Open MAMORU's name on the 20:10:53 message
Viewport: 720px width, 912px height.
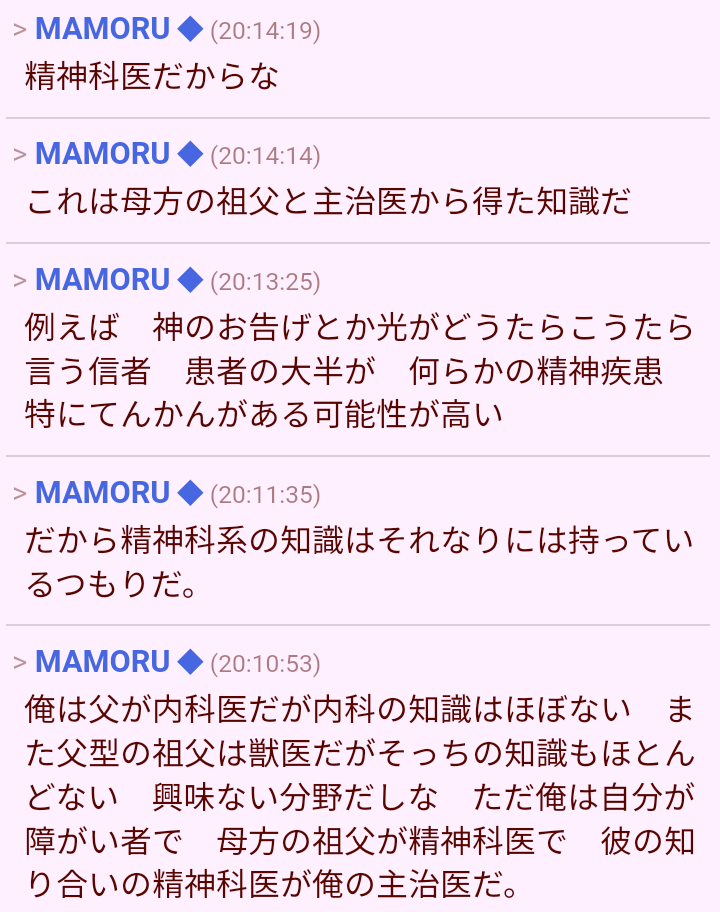point(102,662)
